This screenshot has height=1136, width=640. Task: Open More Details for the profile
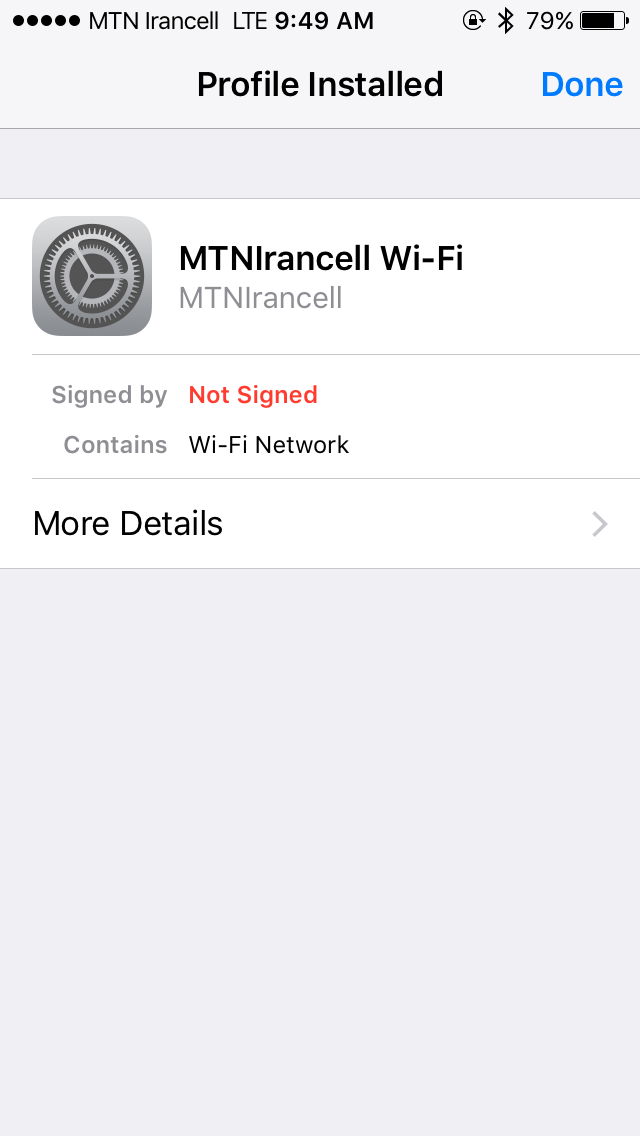[x=320, y=523]
